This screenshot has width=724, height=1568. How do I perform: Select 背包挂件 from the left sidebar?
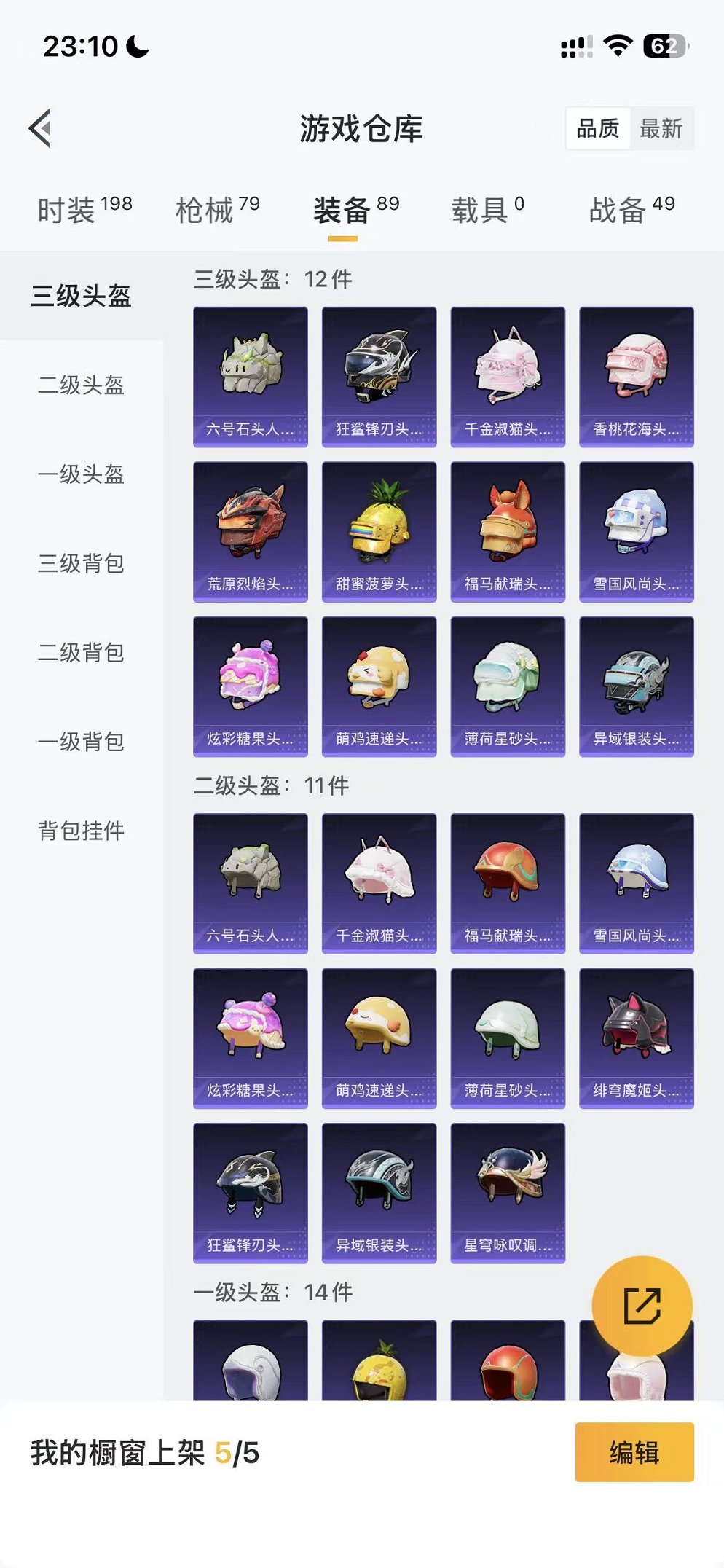click(82, 831)
